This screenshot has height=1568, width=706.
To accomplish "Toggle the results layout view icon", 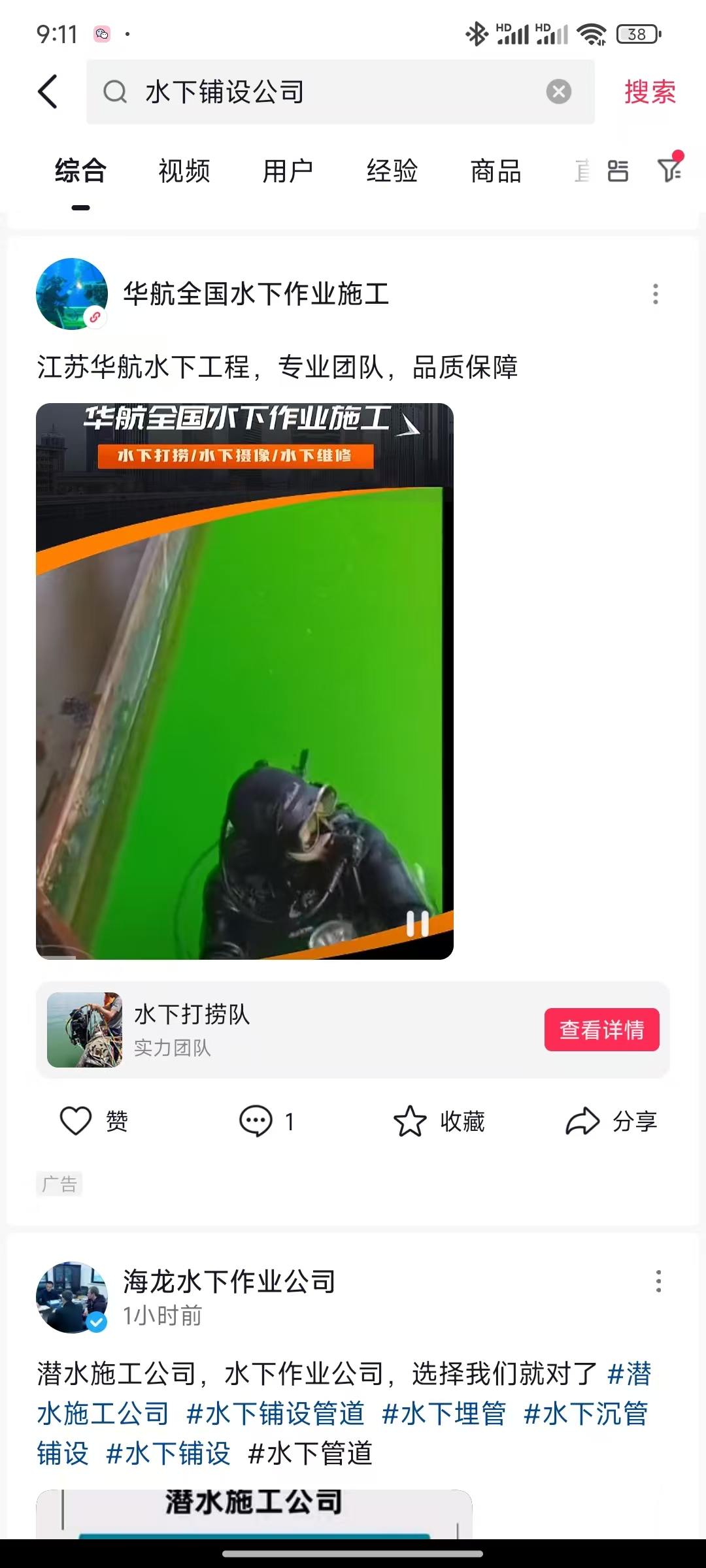I will [x=618, y=171].
